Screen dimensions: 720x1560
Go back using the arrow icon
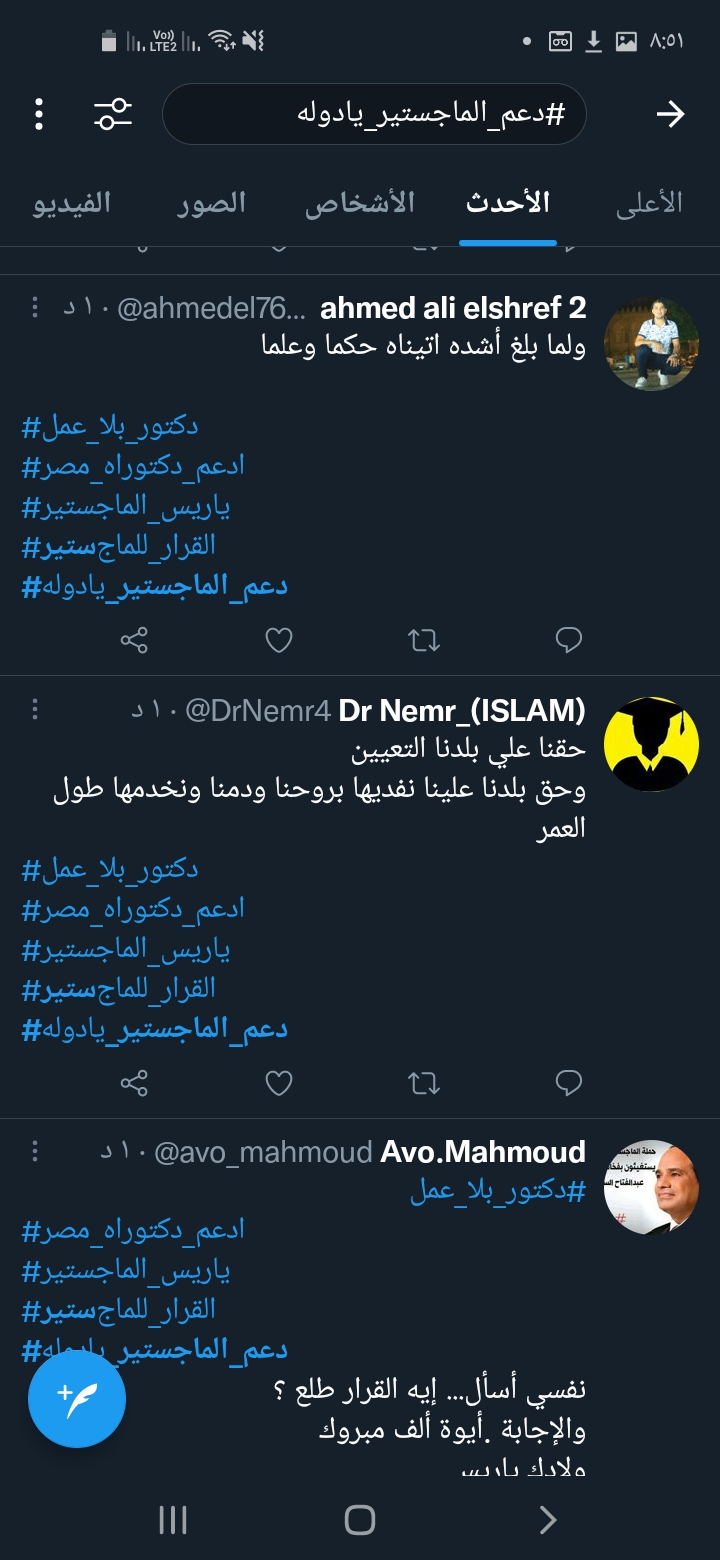669,115
